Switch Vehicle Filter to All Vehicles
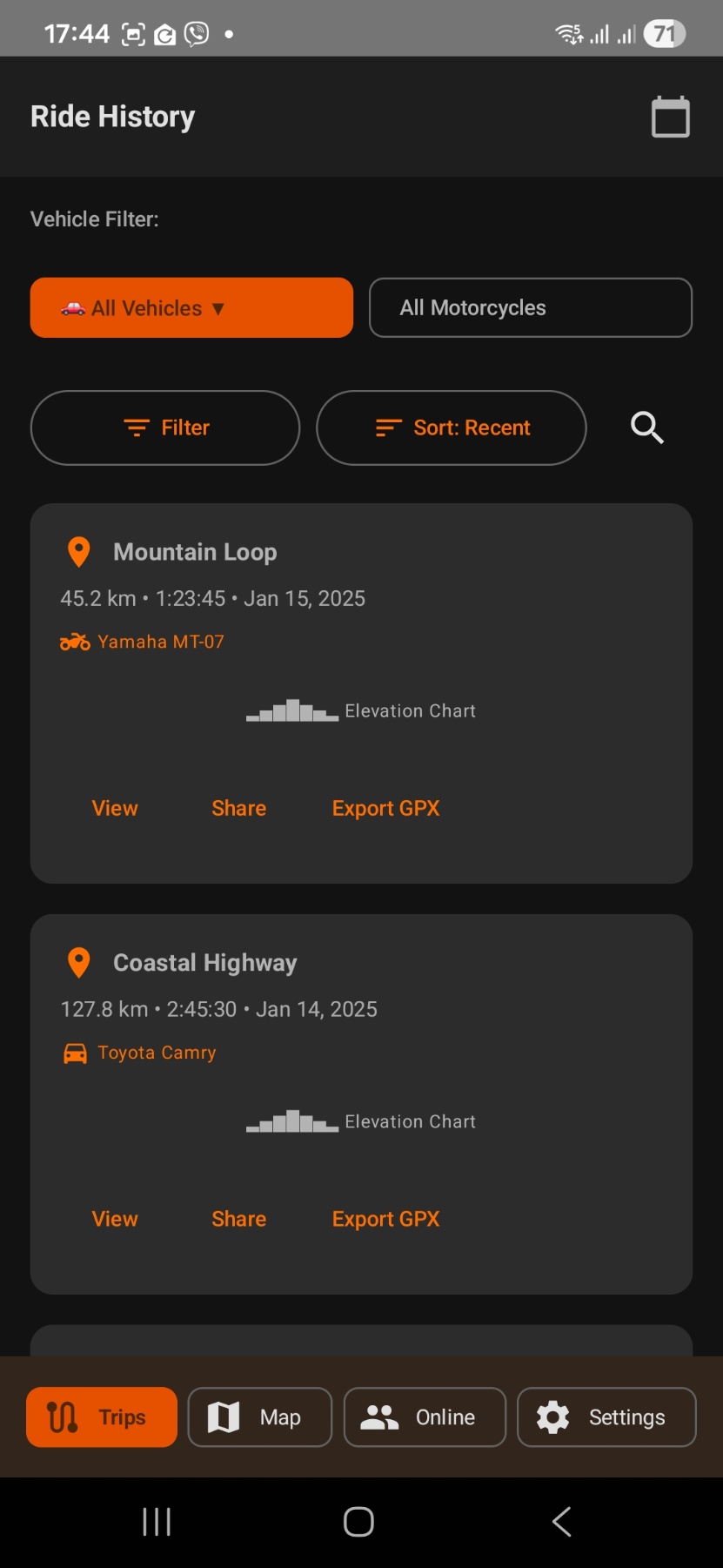Screen dimensions: 723x1568 click(x=191, y=307)
